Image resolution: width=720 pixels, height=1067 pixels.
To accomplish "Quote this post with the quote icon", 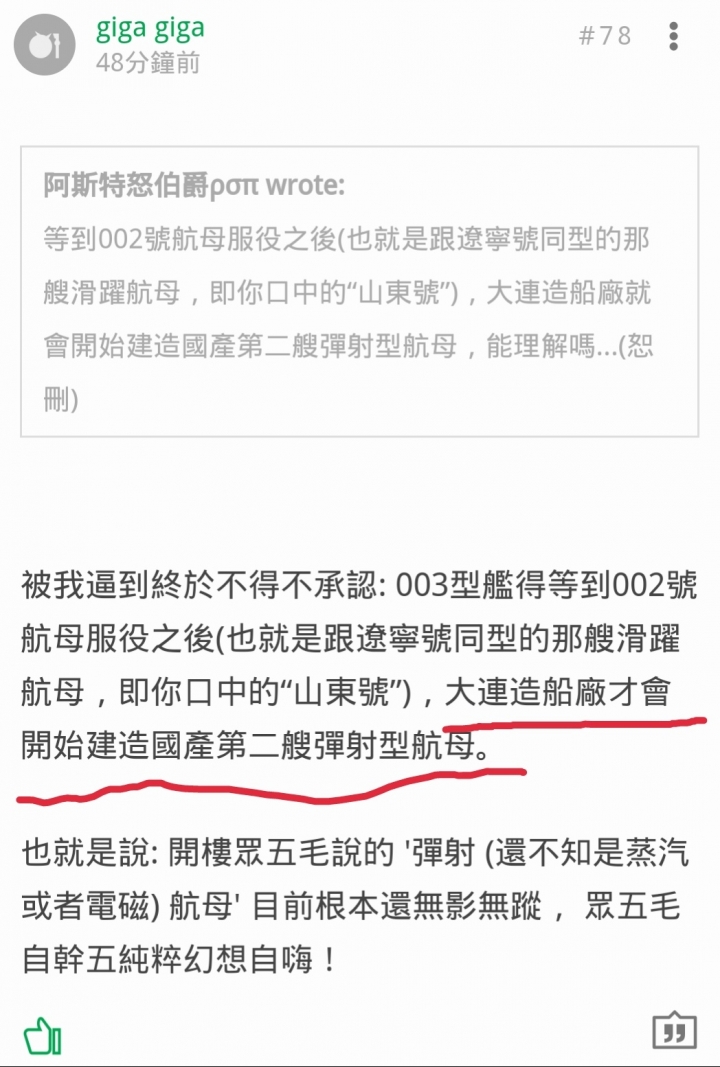I will 674,1031.
